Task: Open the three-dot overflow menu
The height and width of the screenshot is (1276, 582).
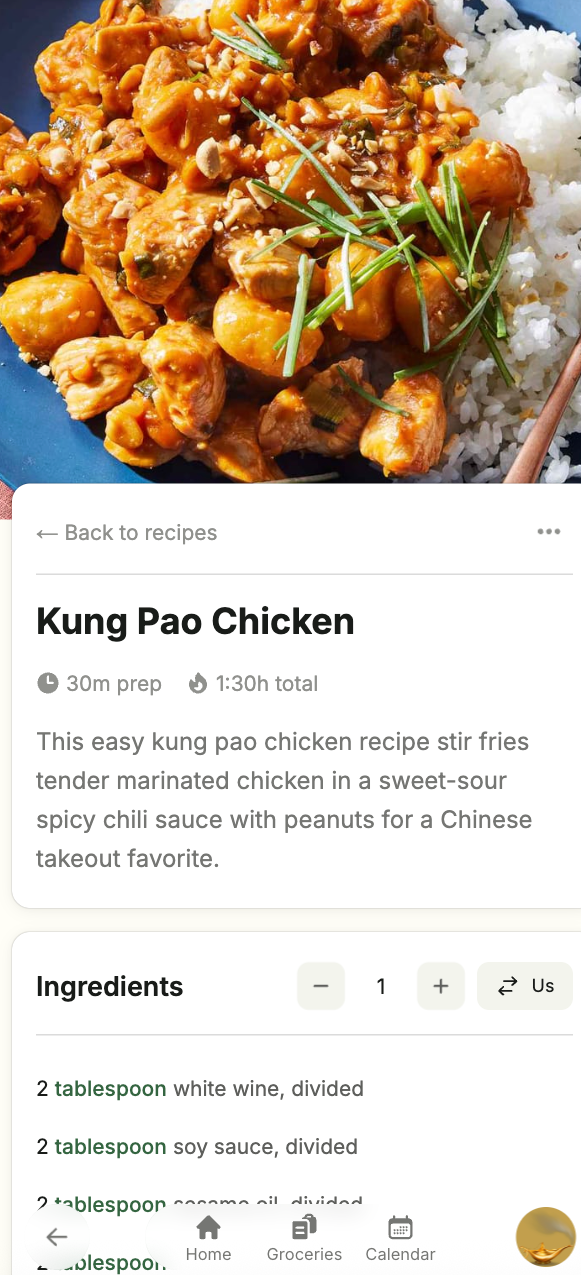Action: (548, 531)
